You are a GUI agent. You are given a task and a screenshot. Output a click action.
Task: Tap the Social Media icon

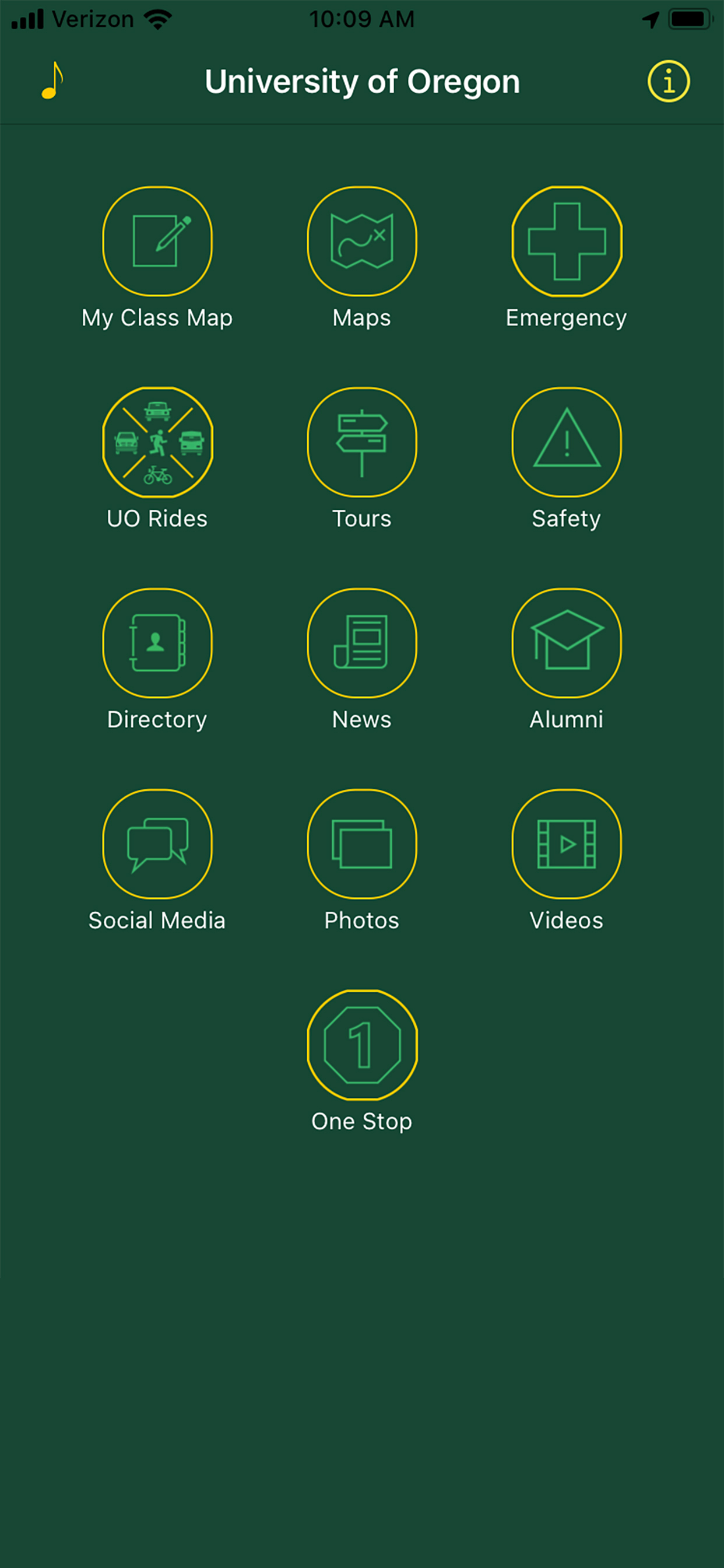coord(157,843)
